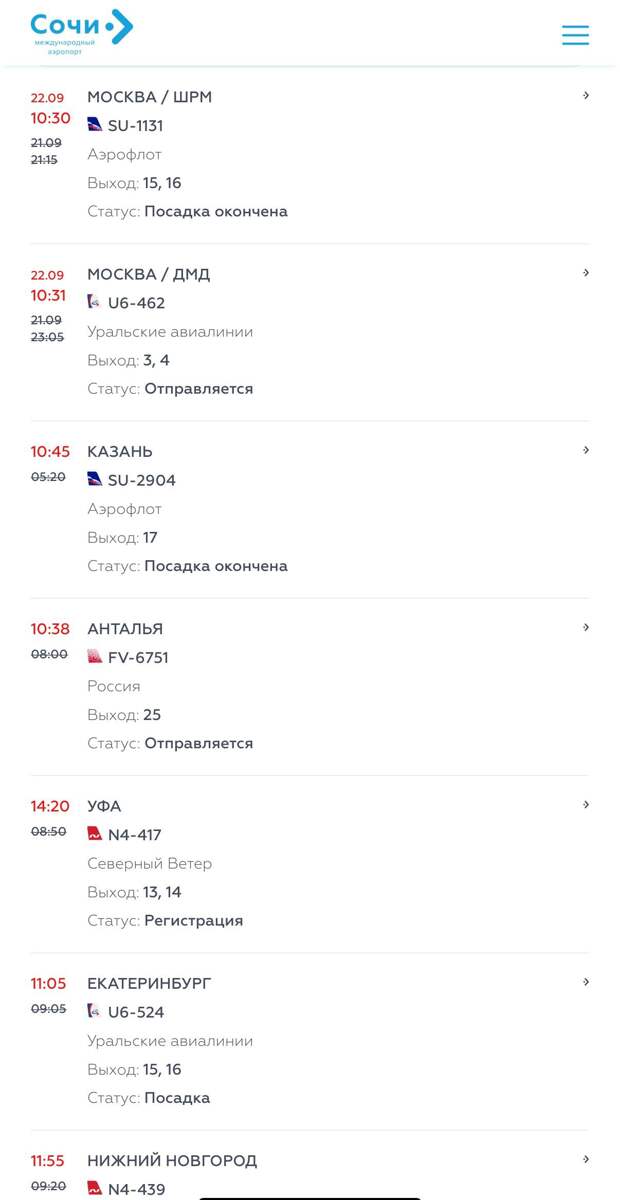Open flight SU-1131 to Москва / ШРМ
Viewport: 620px width, 1200px height.
pyautogui.click(x=310, y=155)
